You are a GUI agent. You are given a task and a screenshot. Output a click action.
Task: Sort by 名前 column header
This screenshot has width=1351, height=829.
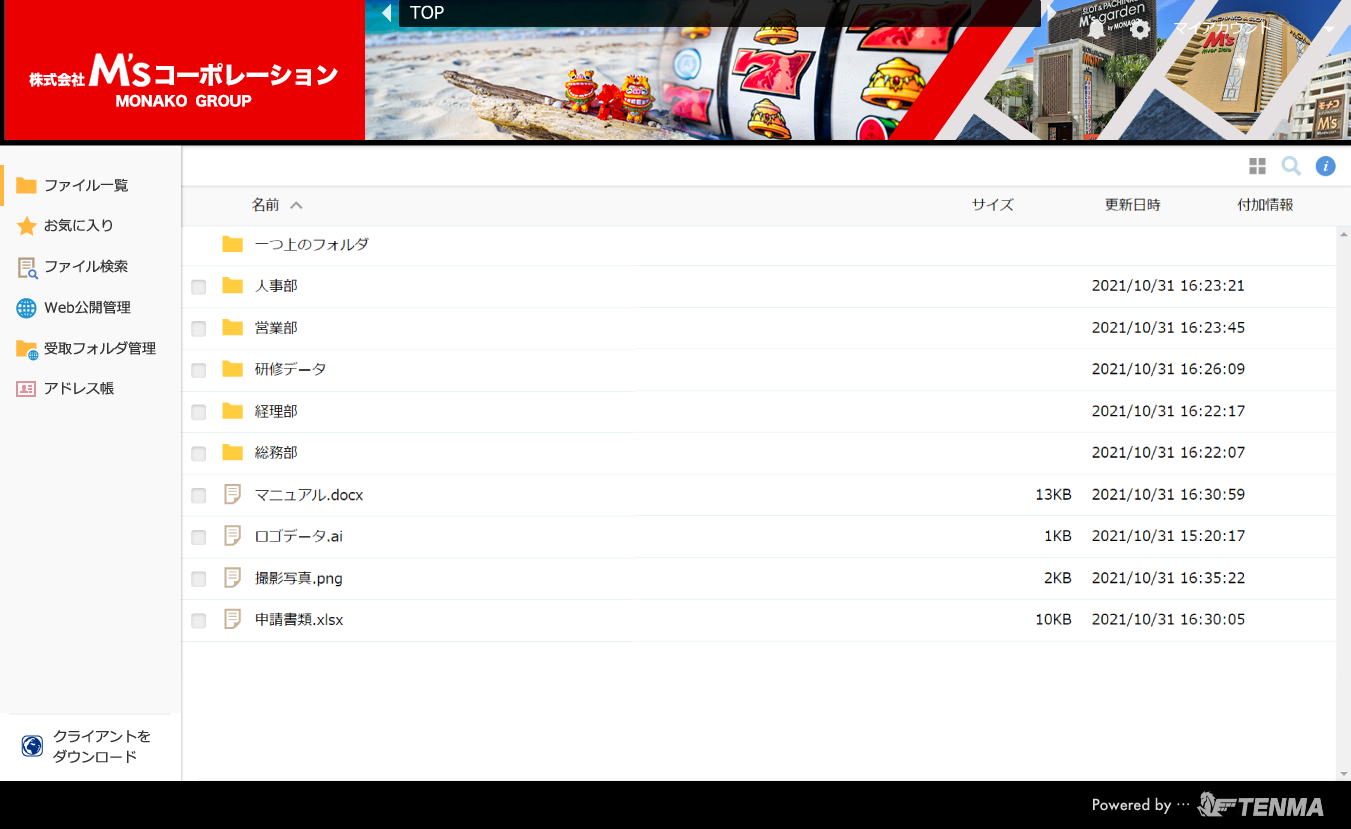[x=266, y=205]
